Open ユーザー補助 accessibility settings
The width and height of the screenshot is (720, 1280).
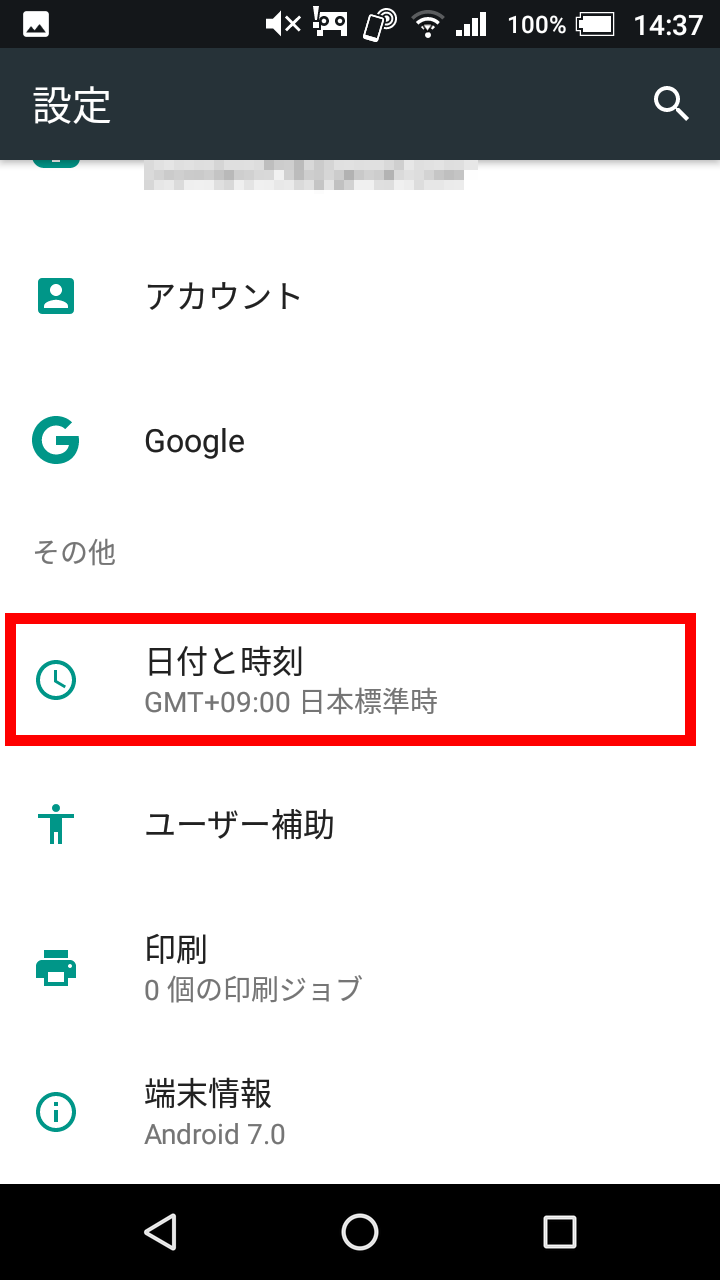tap(360, 825)
